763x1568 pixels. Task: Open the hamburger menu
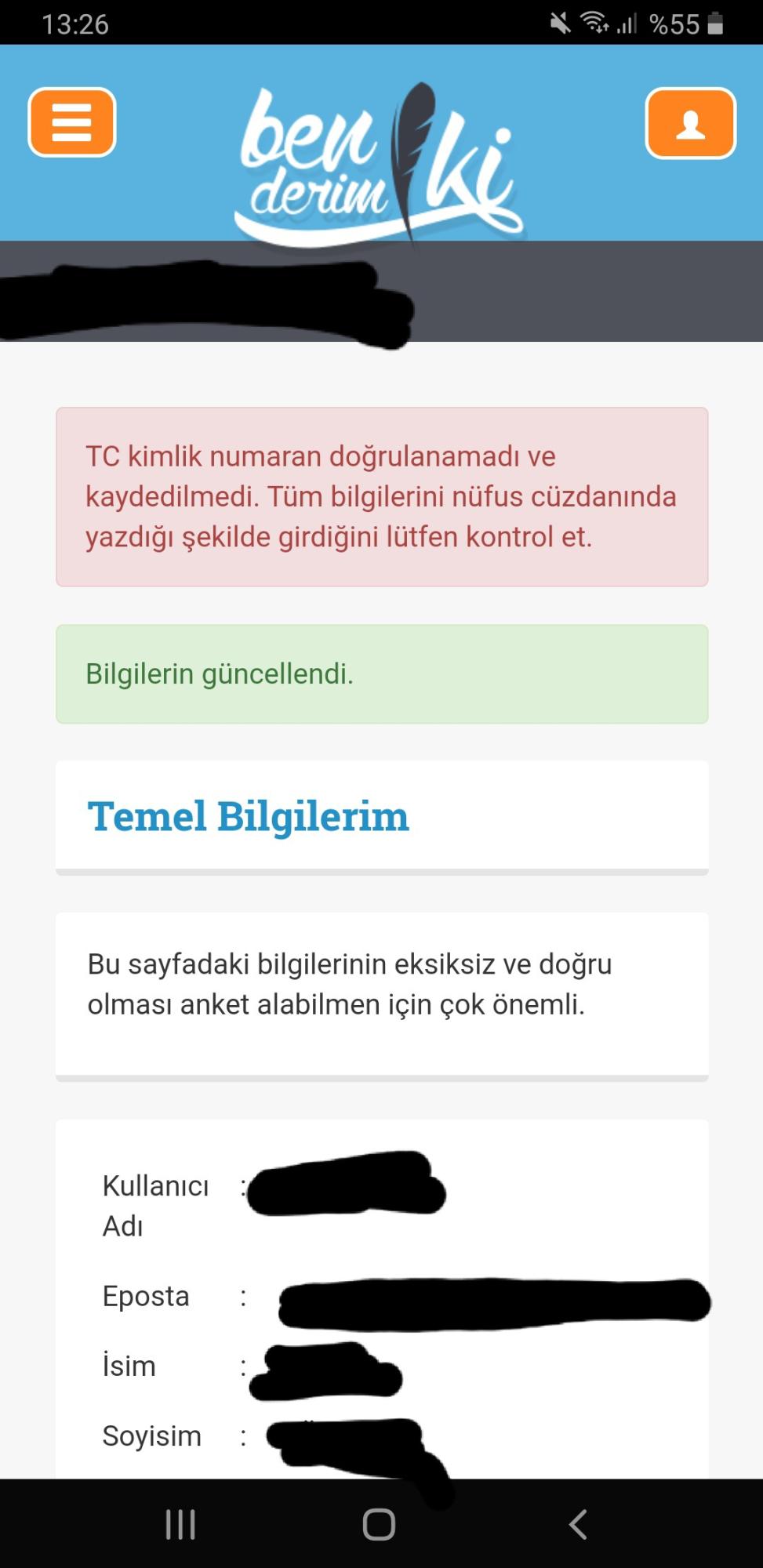(72, 122)
